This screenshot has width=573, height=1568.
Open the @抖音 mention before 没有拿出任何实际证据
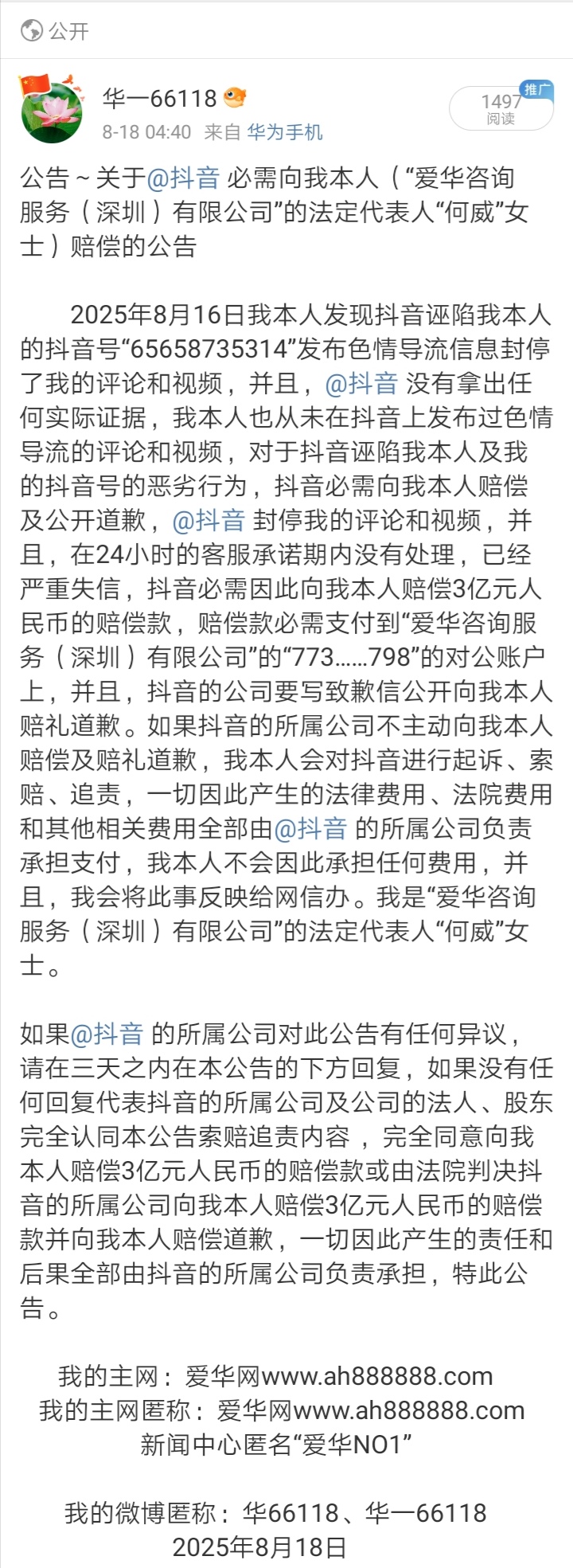click(x=361, y=383)
